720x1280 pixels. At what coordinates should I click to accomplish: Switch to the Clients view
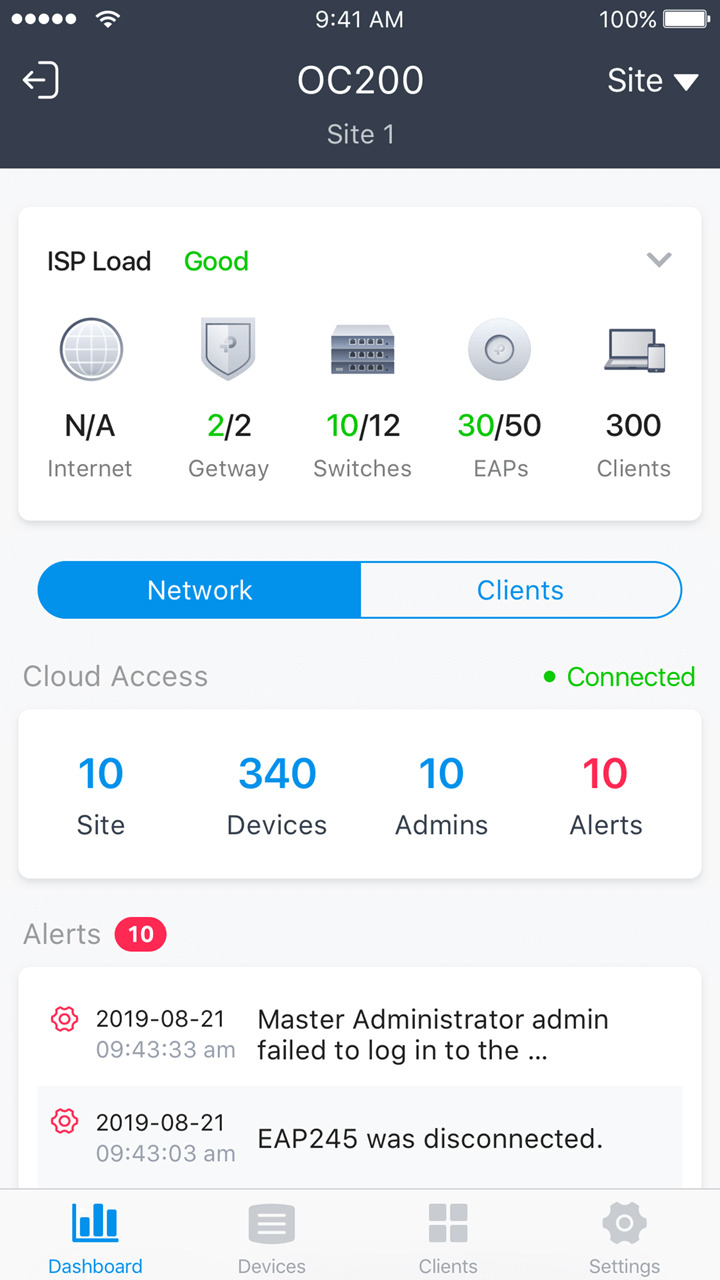[x=520, y=590]
